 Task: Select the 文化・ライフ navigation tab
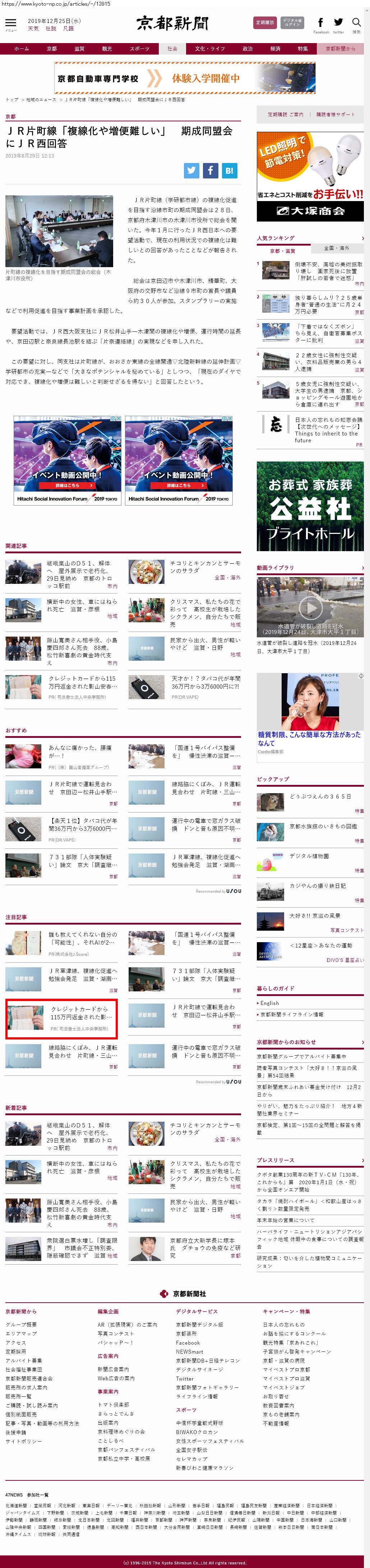[x=209, y=49]
